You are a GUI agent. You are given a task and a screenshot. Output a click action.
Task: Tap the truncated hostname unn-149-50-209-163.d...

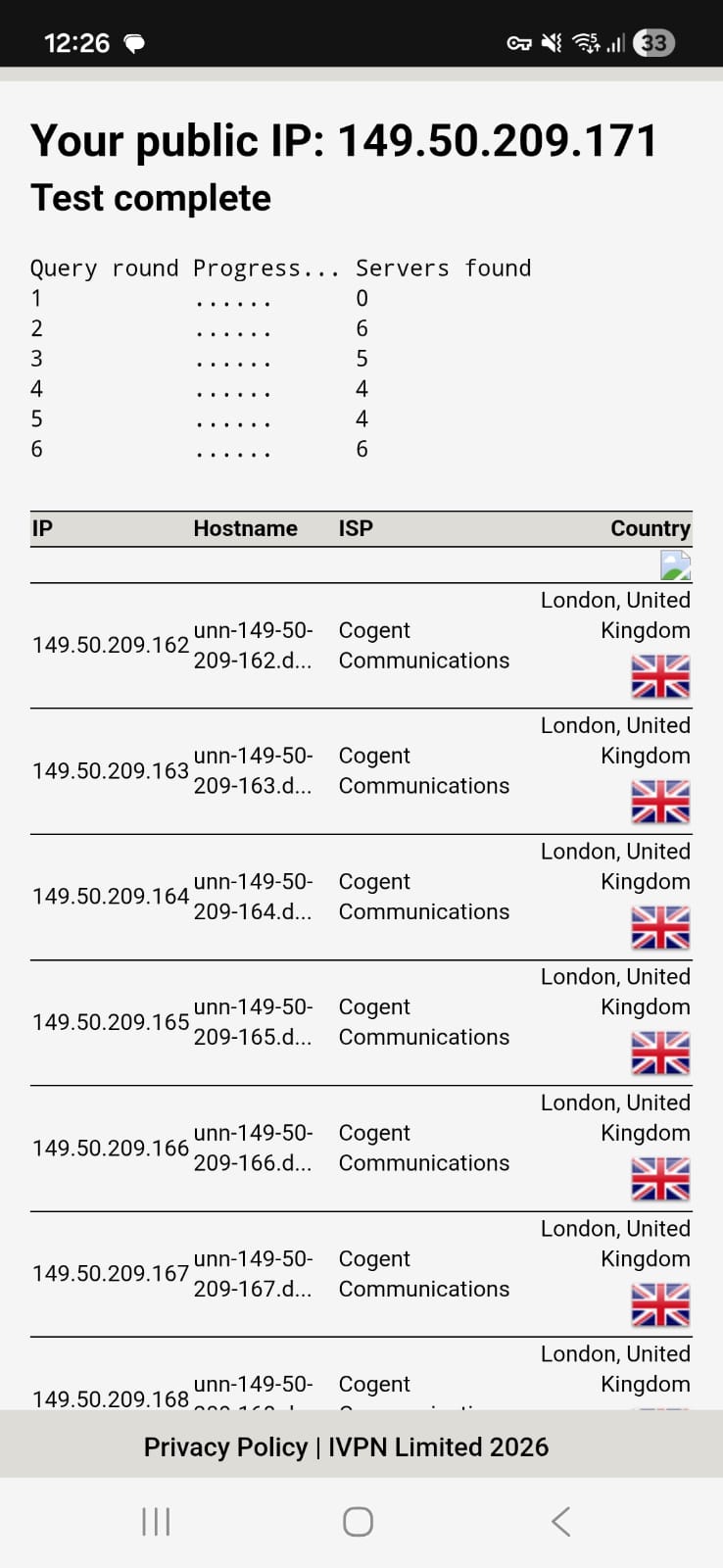tap(253, 770)
